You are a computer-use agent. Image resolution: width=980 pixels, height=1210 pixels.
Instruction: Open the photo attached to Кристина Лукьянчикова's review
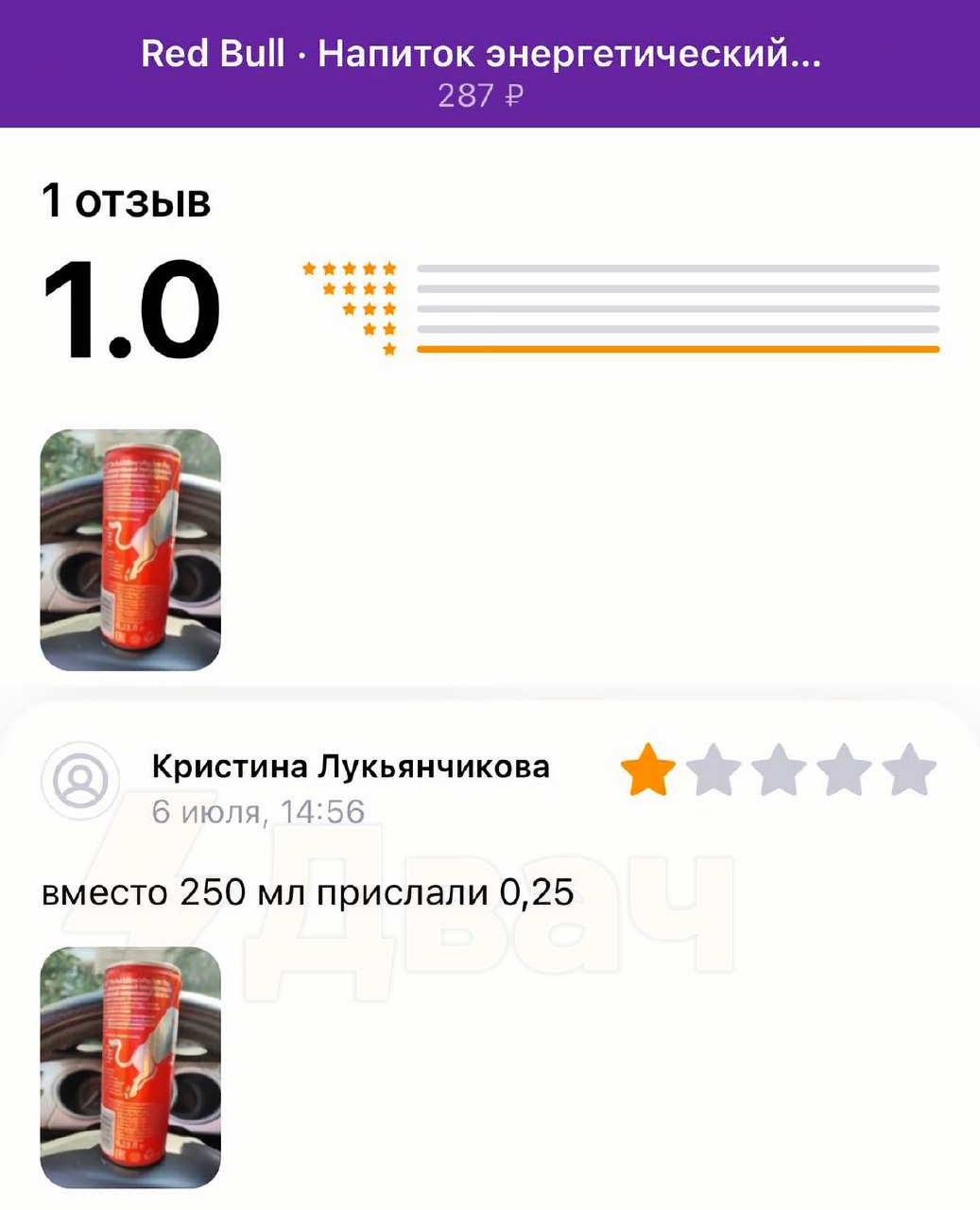[x=130, y=1067]
